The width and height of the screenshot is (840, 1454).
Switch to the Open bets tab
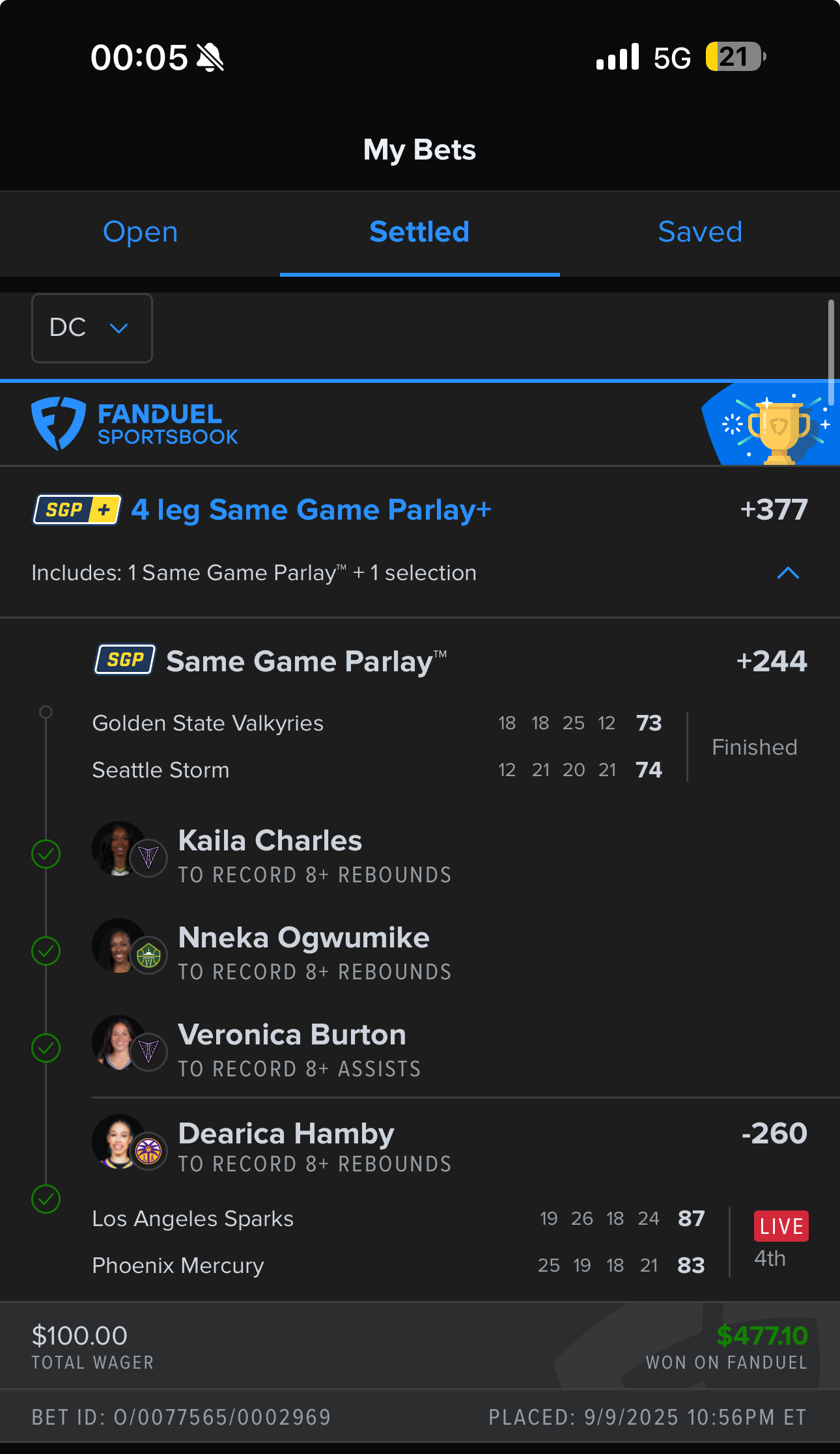(140, 232)
